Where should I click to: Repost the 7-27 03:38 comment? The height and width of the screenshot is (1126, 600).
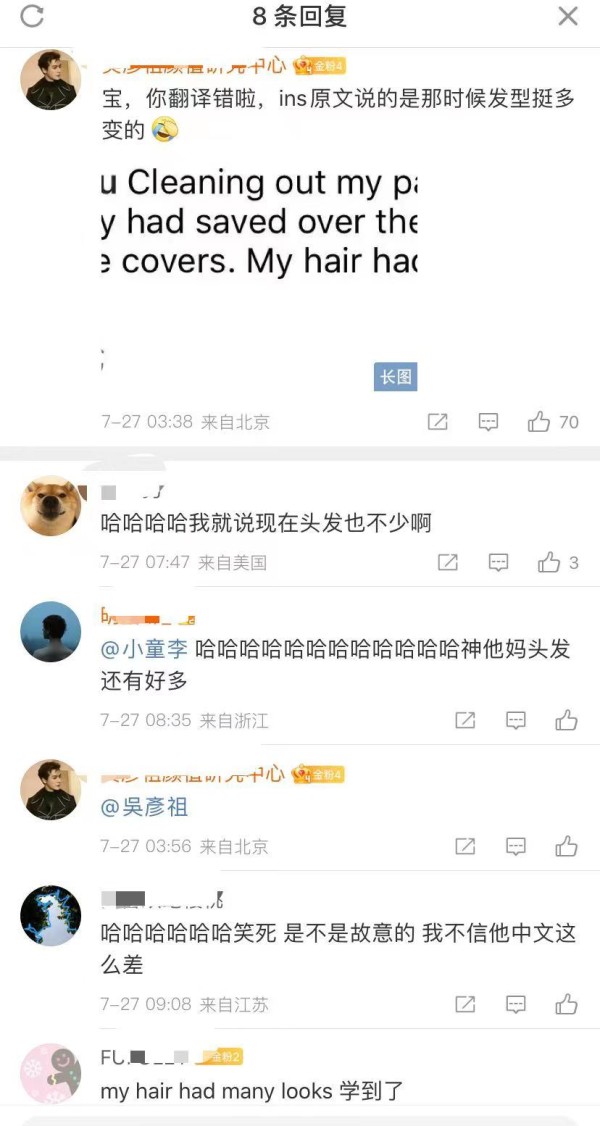pos(437,422)
